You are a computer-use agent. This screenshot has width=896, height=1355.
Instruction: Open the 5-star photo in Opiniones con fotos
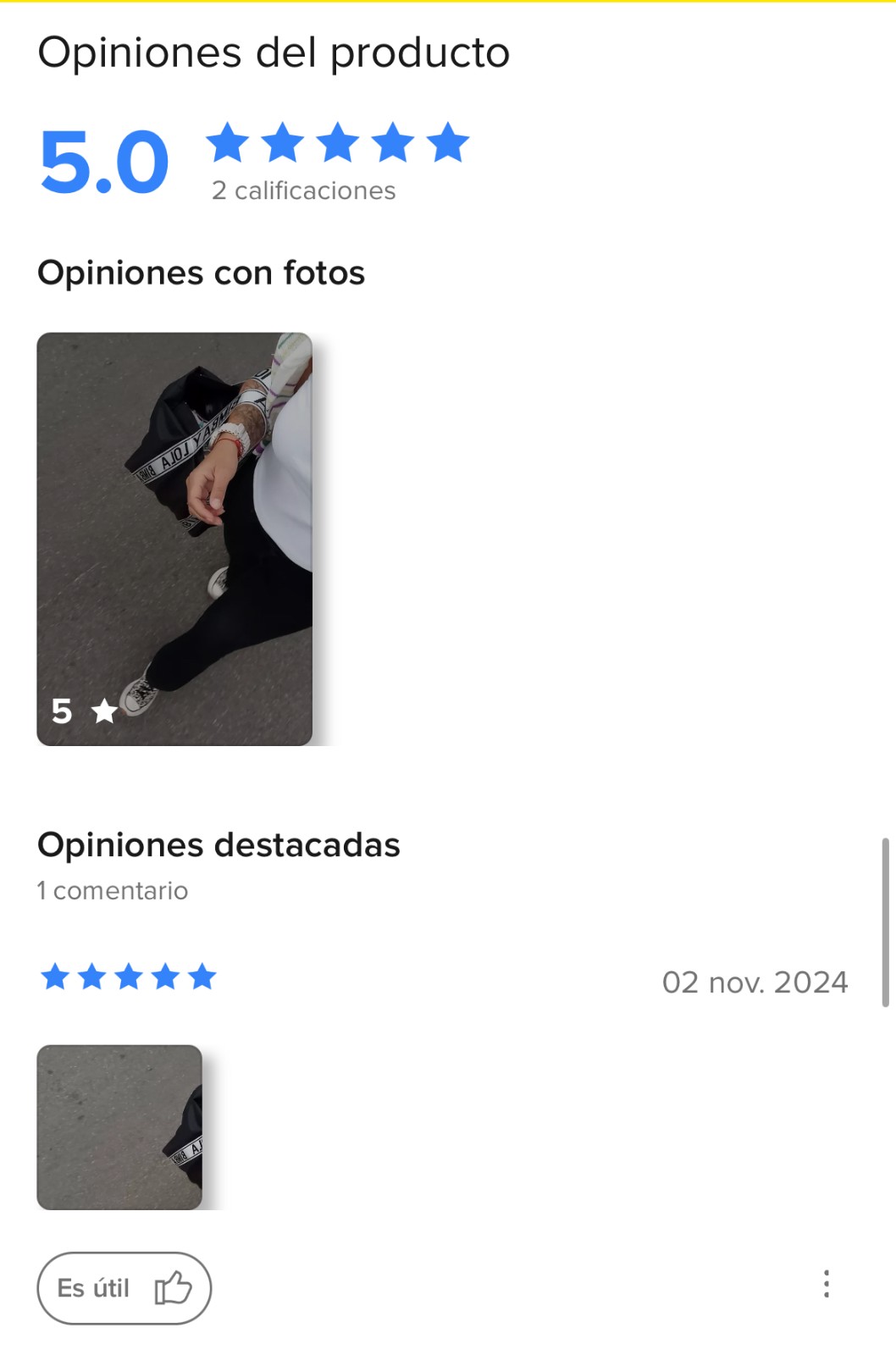click(174, 539)
